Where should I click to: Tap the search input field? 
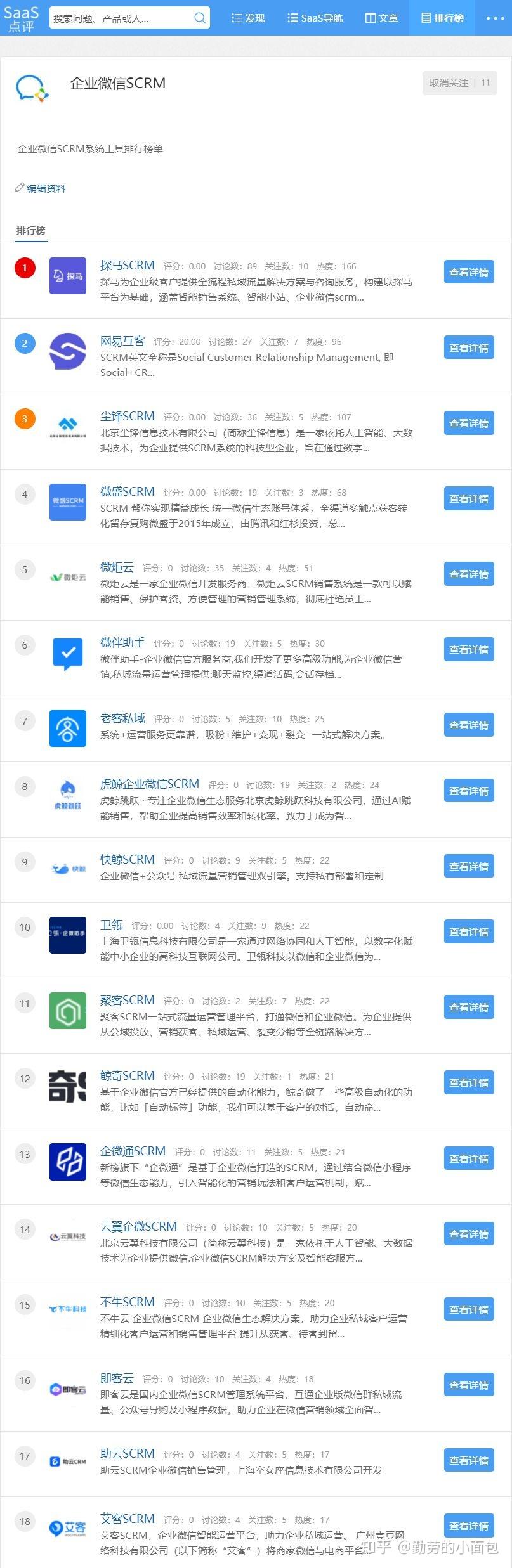tap(121, 18)
